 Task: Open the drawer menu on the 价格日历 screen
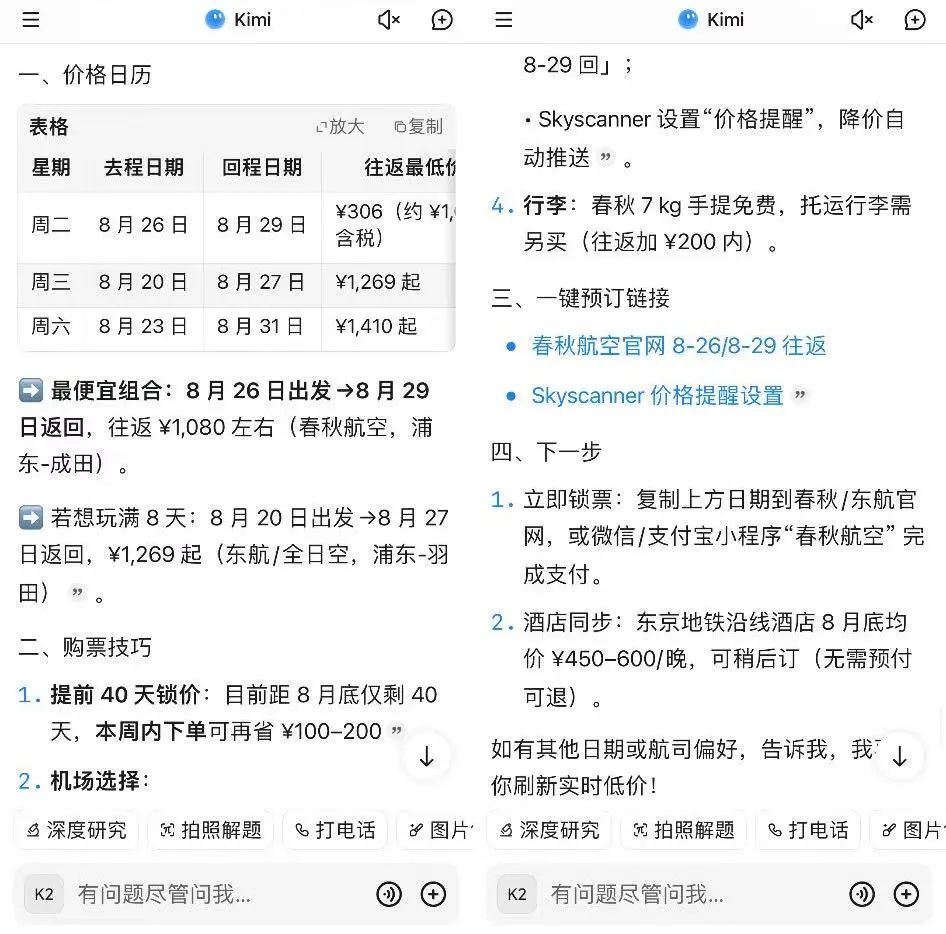click(31, 20)
